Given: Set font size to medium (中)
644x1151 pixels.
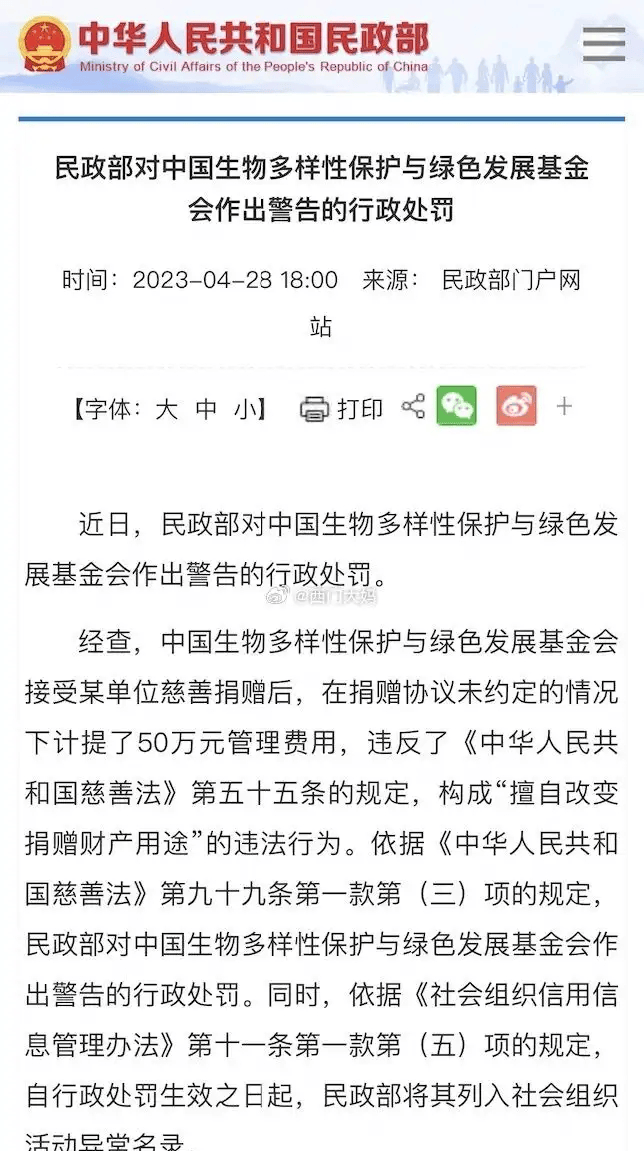Looking at the screenshot, I should click(206, 409).
